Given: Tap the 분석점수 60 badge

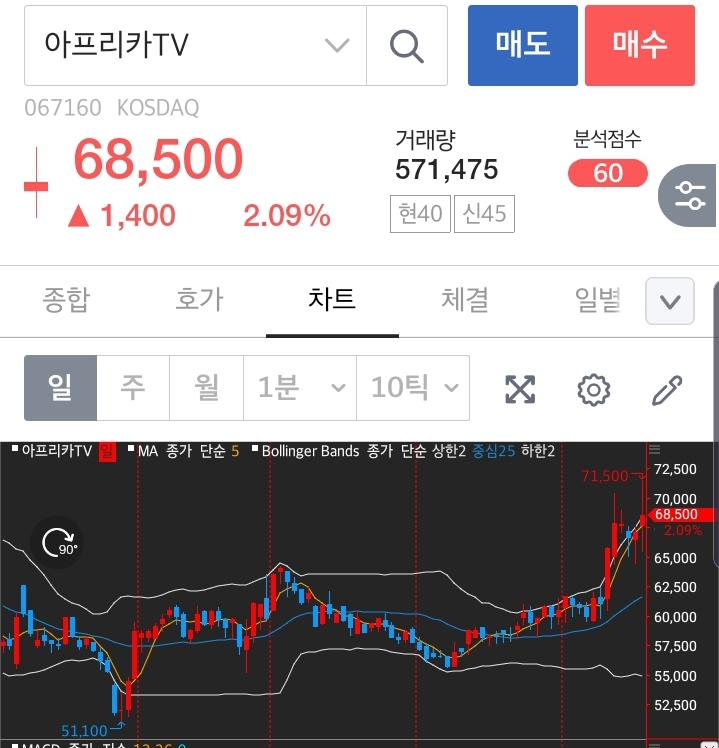Looking at the screenshot, I should coord(607,173).
